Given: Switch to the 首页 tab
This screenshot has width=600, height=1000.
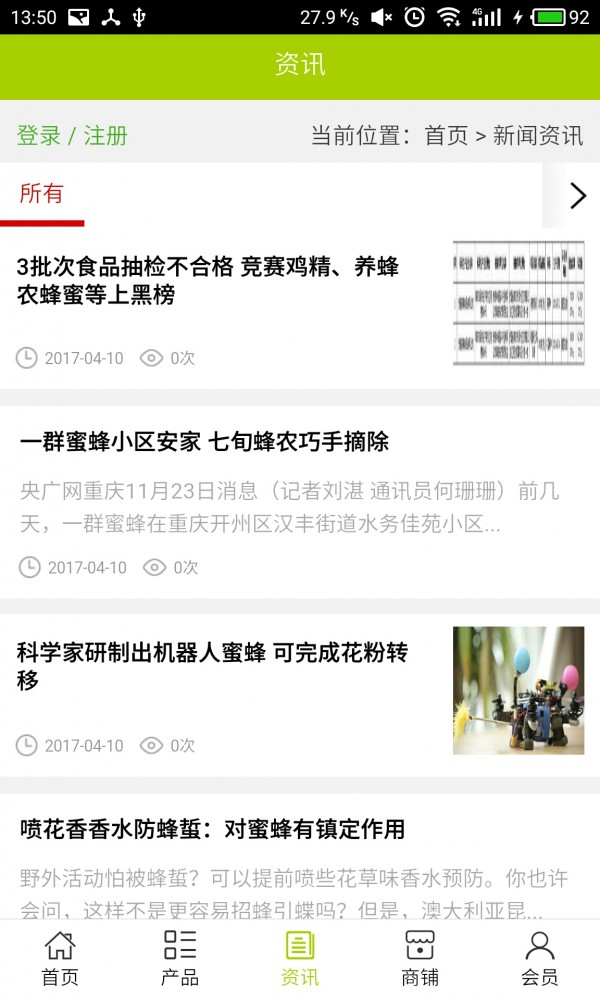Looking at the screenshot, I should pos(60,958).
